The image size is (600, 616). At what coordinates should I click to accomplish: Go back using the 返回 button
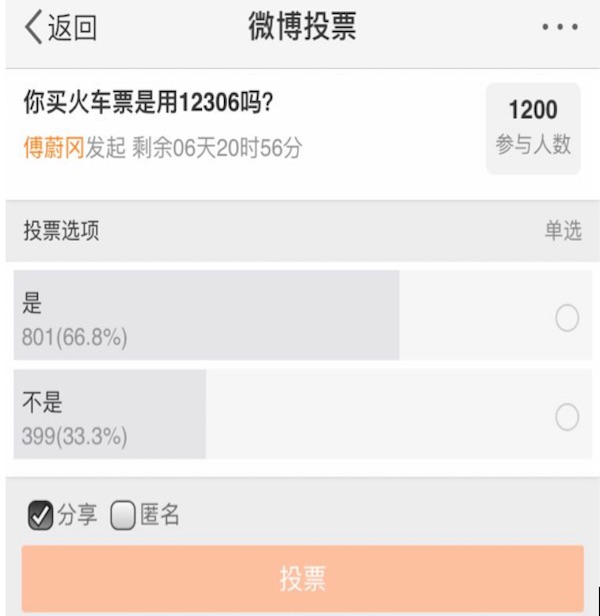(x=60, y=28)
